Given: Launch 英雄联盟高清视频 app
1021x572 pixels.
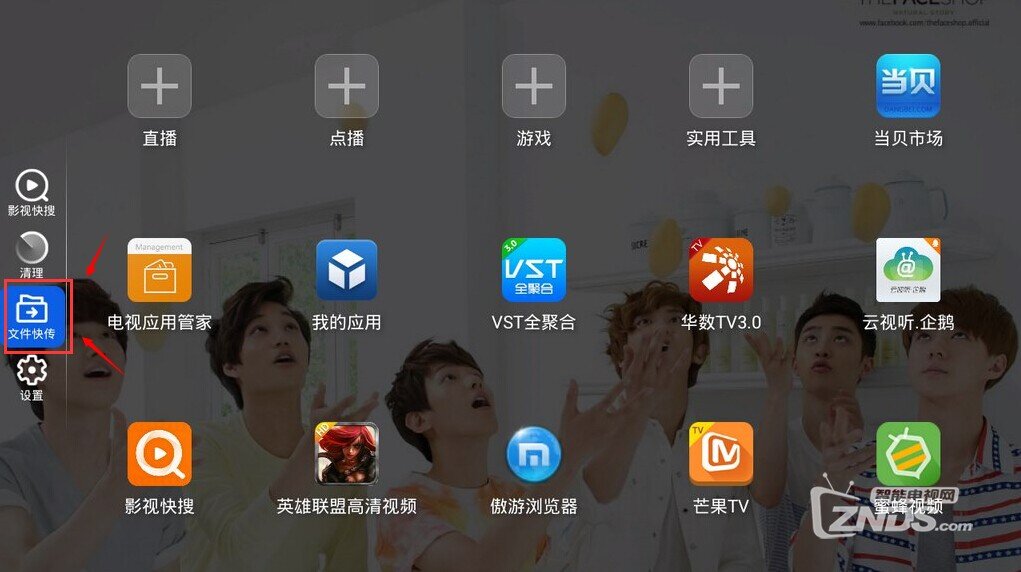Looking at the screenshot, I should click(x=346, y=454).
